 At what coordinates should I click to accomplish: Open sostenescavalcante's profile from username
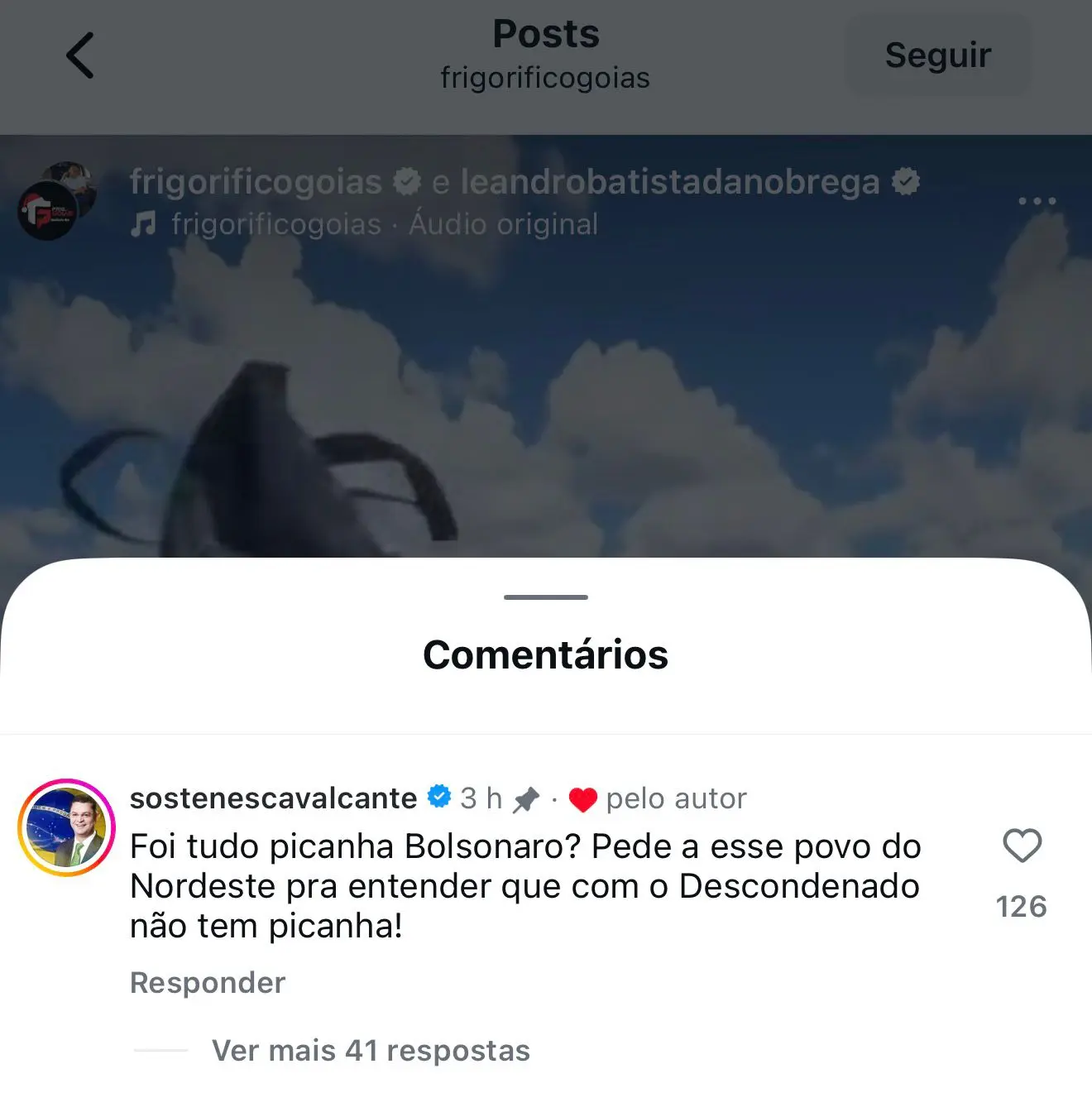click(273, 798)
